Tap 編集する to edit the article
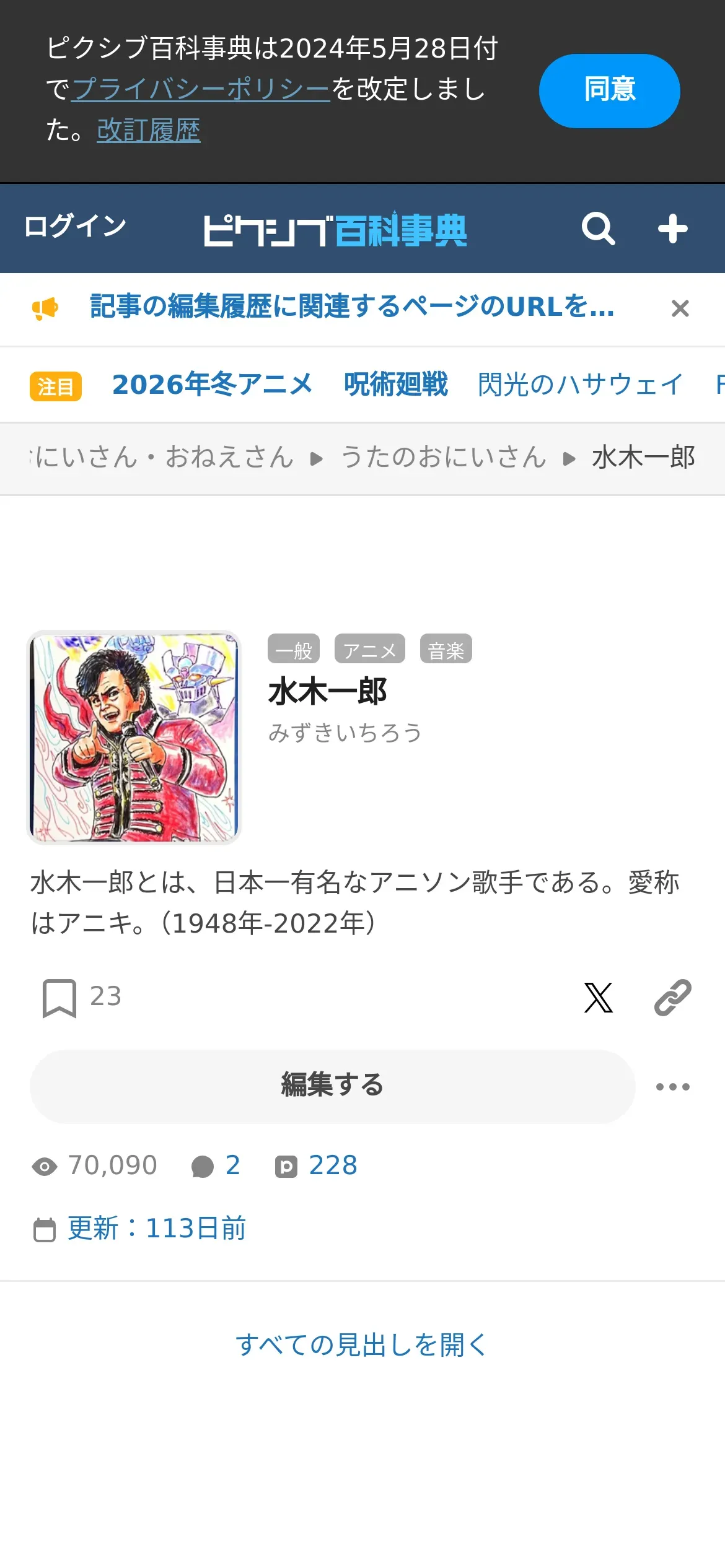The height and width of the screenshot is (1568, 725). point(332,1086)
